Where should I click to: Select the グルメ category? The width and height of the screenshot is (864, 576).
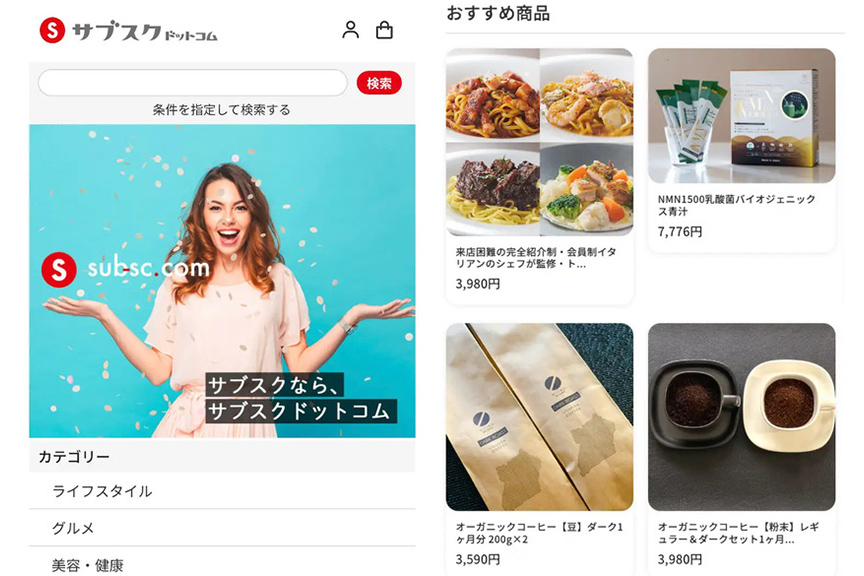(x=73, y=528)
